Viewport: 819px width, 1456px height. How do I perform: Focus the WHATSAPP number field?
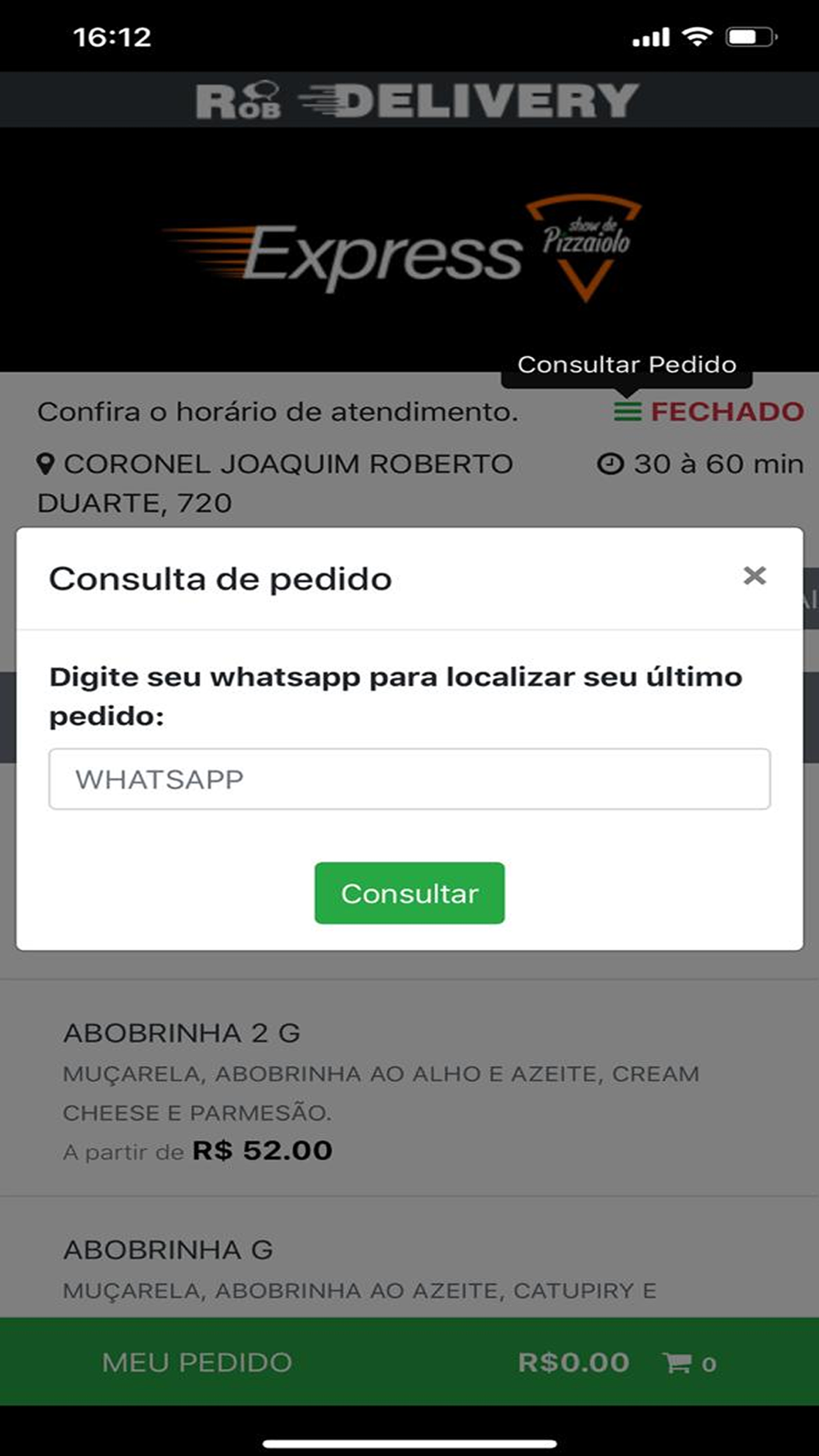point(409,779)
